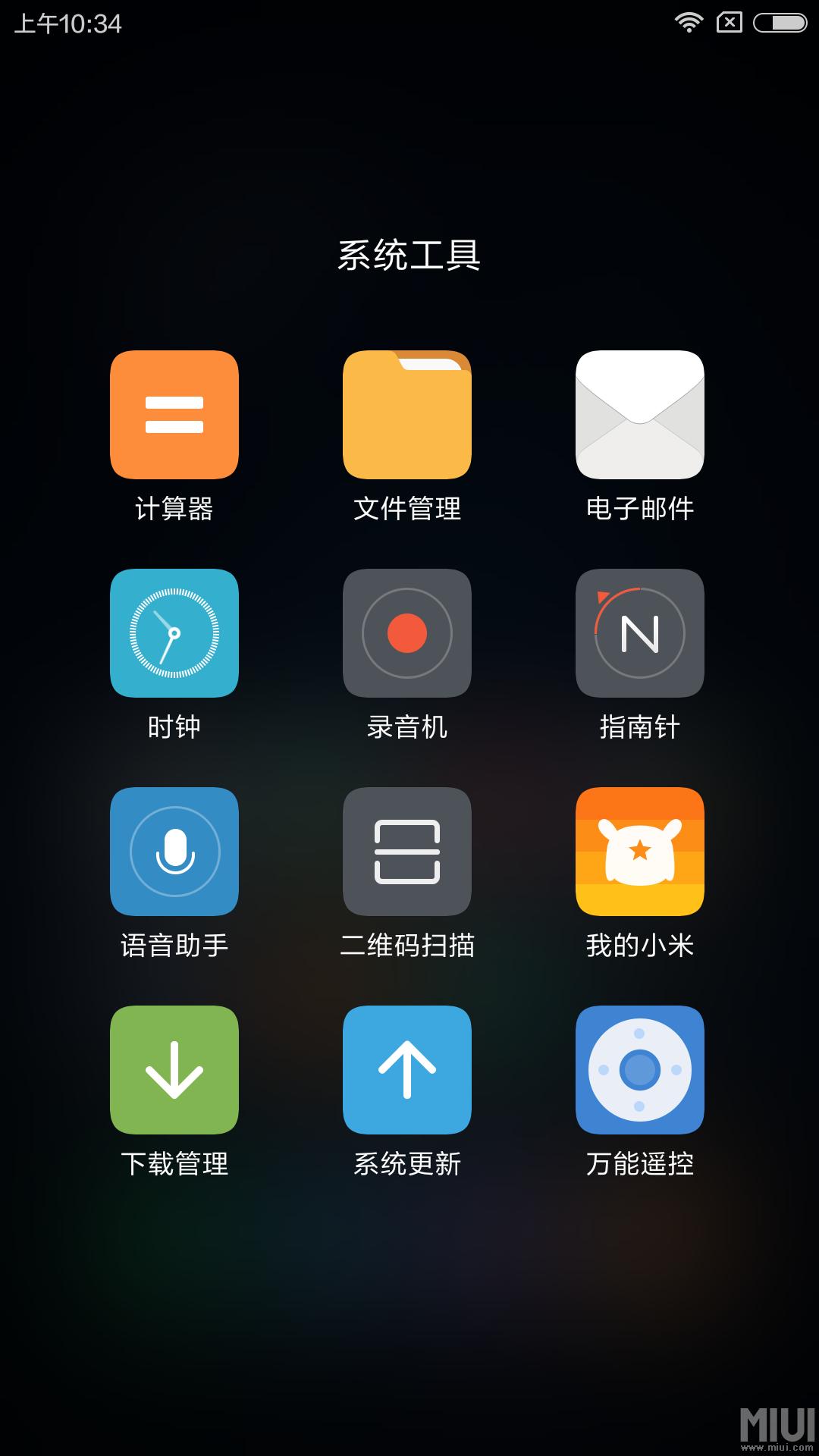Open the Voice Assistant (语音助手) app
Viewport: 819px width, 1456px height.
tap(174, 852)
